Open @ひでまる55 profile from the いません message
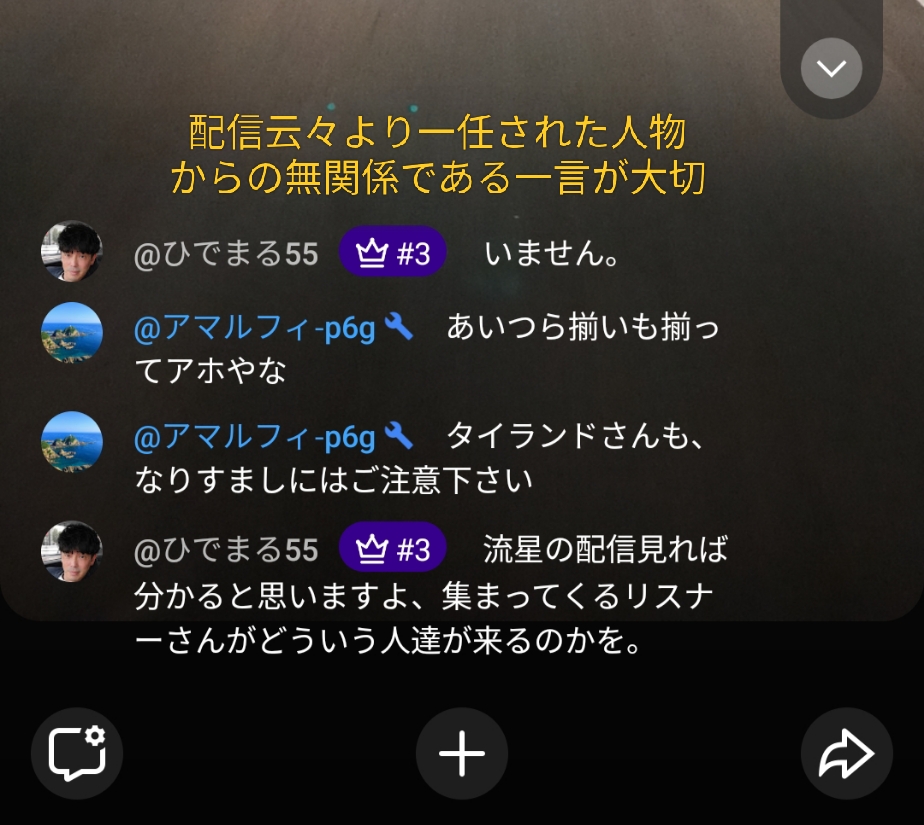924x825 pixels. 226,254
